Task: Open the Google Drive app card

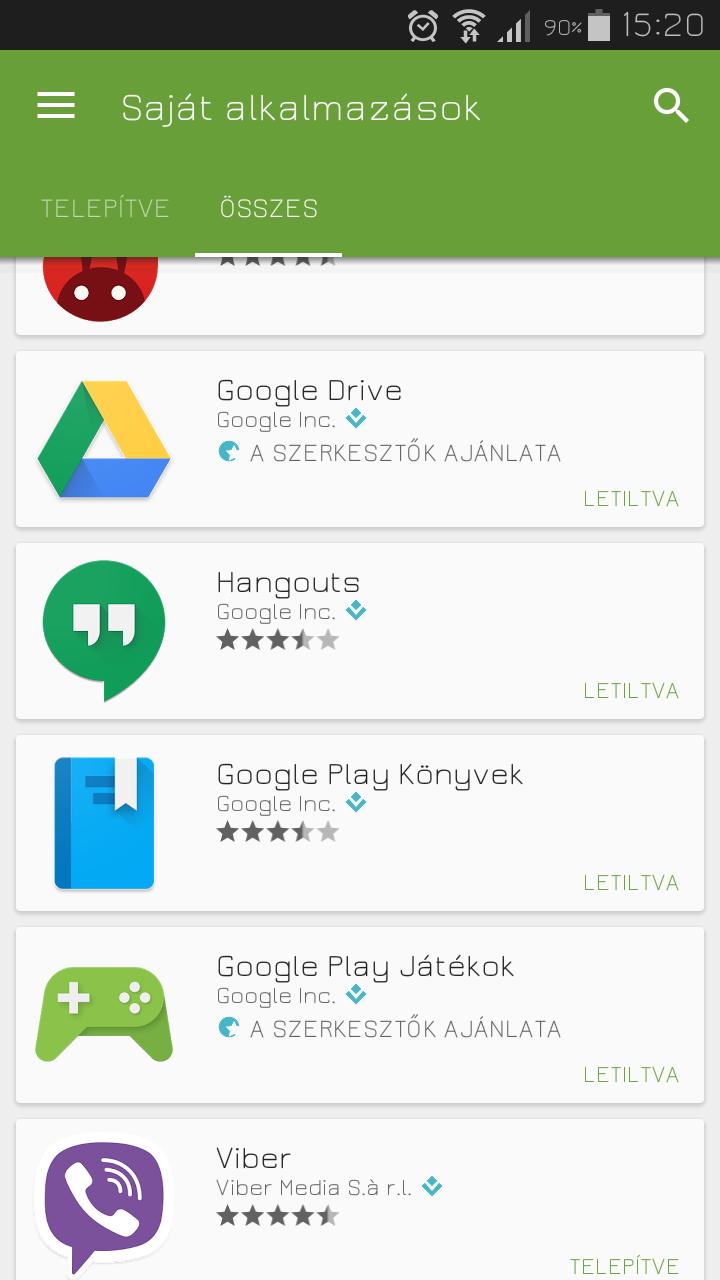Action: pos(360,439)
